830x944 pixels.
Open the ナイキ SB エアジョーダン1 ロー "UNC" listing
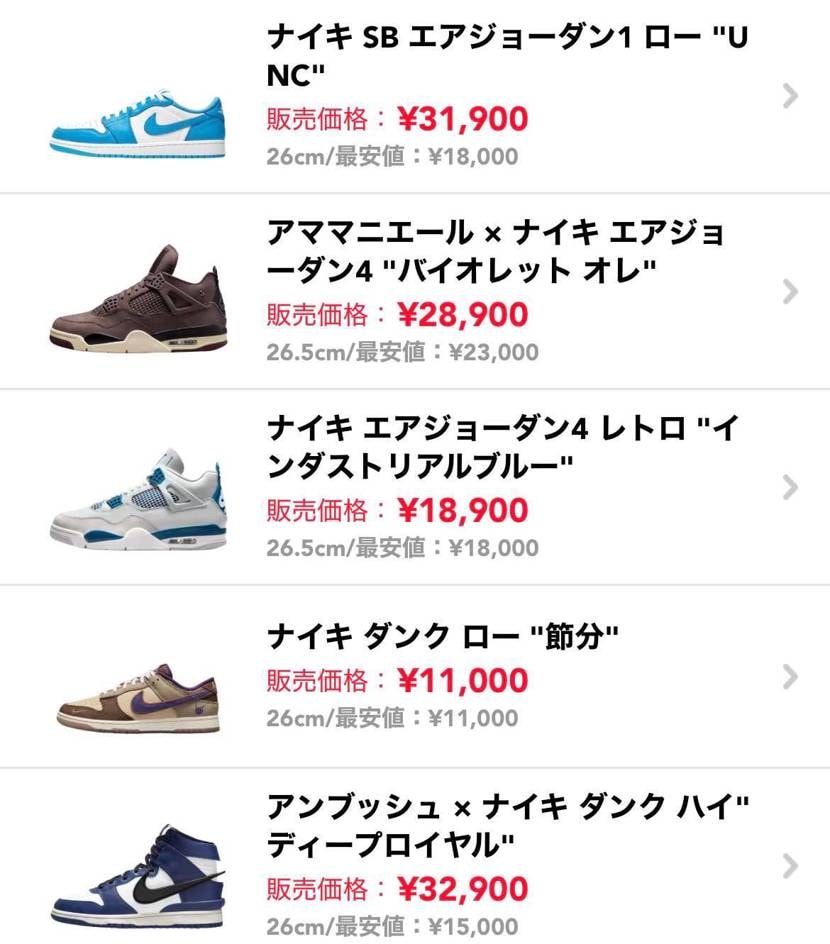[x=415, y=96]
